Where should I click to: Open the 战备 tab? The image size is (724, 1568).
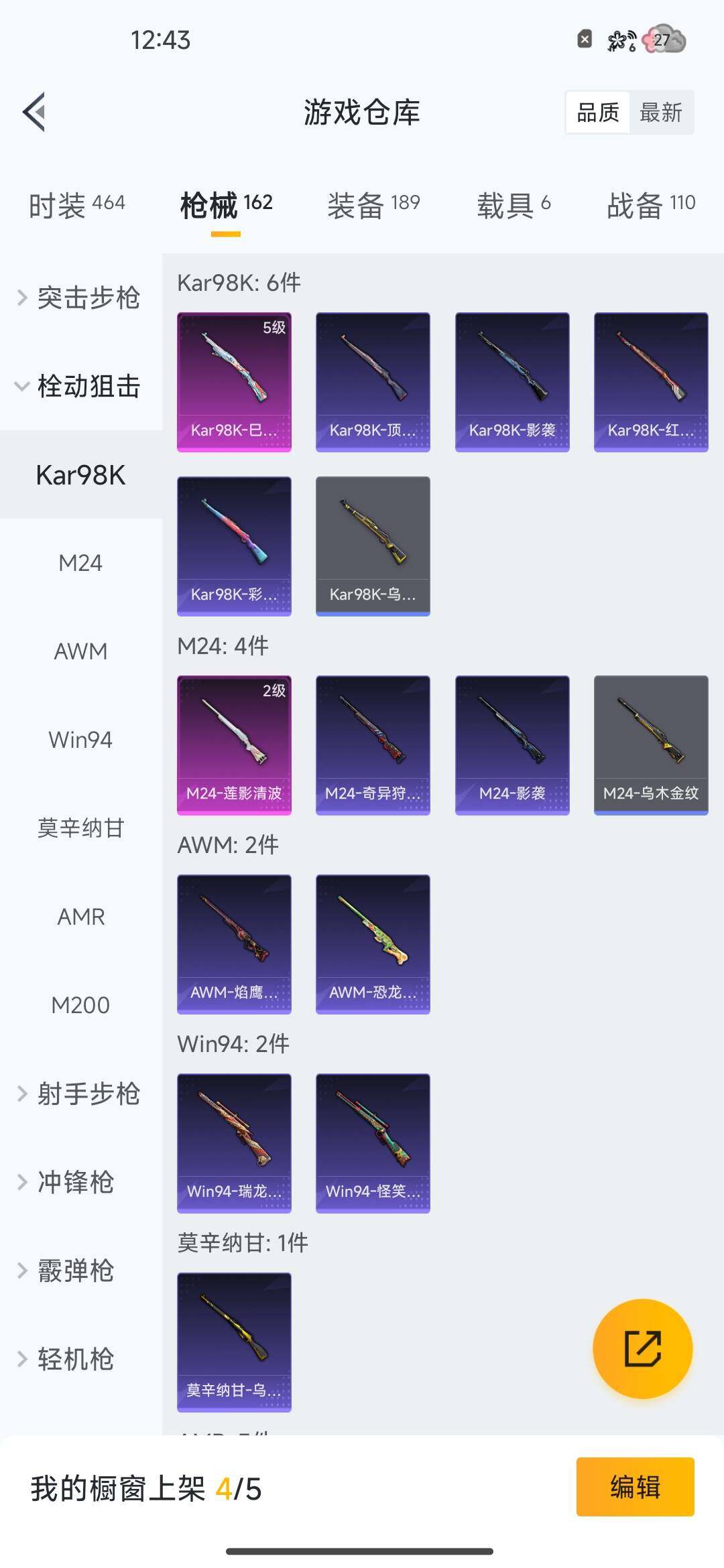point(651,204)
